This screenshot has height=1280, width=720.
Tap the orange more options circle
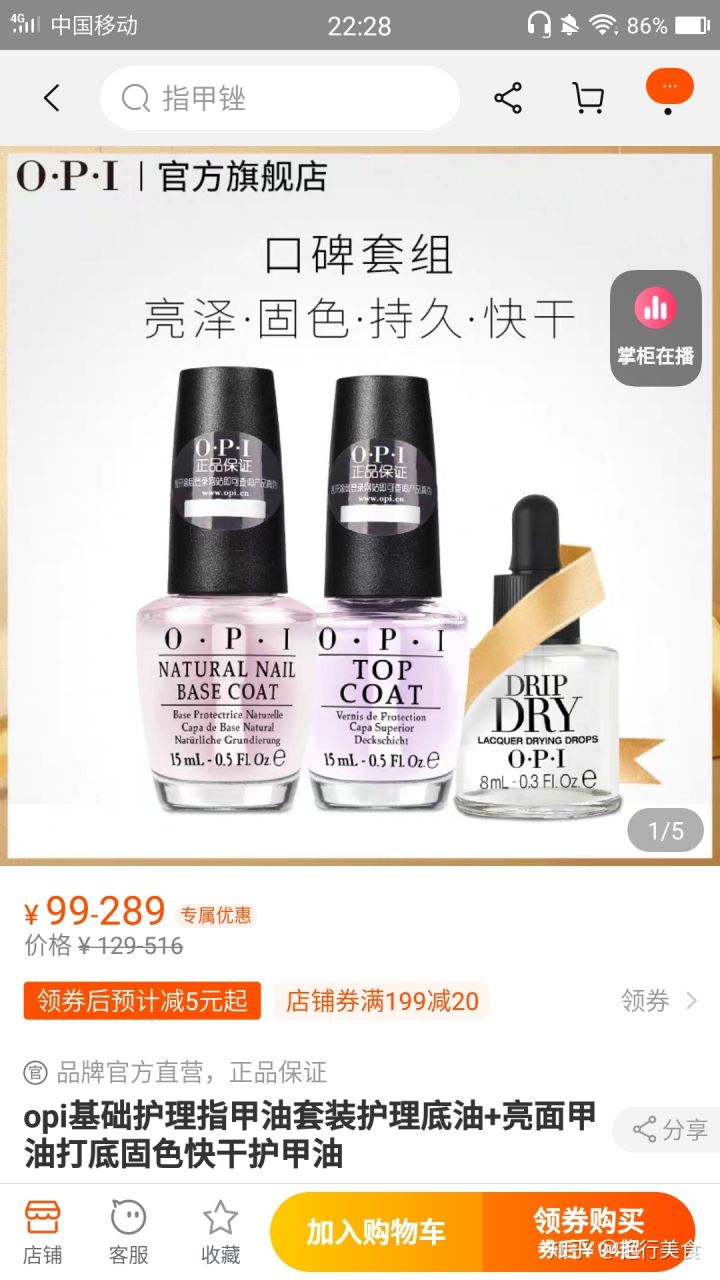[668, 87]
